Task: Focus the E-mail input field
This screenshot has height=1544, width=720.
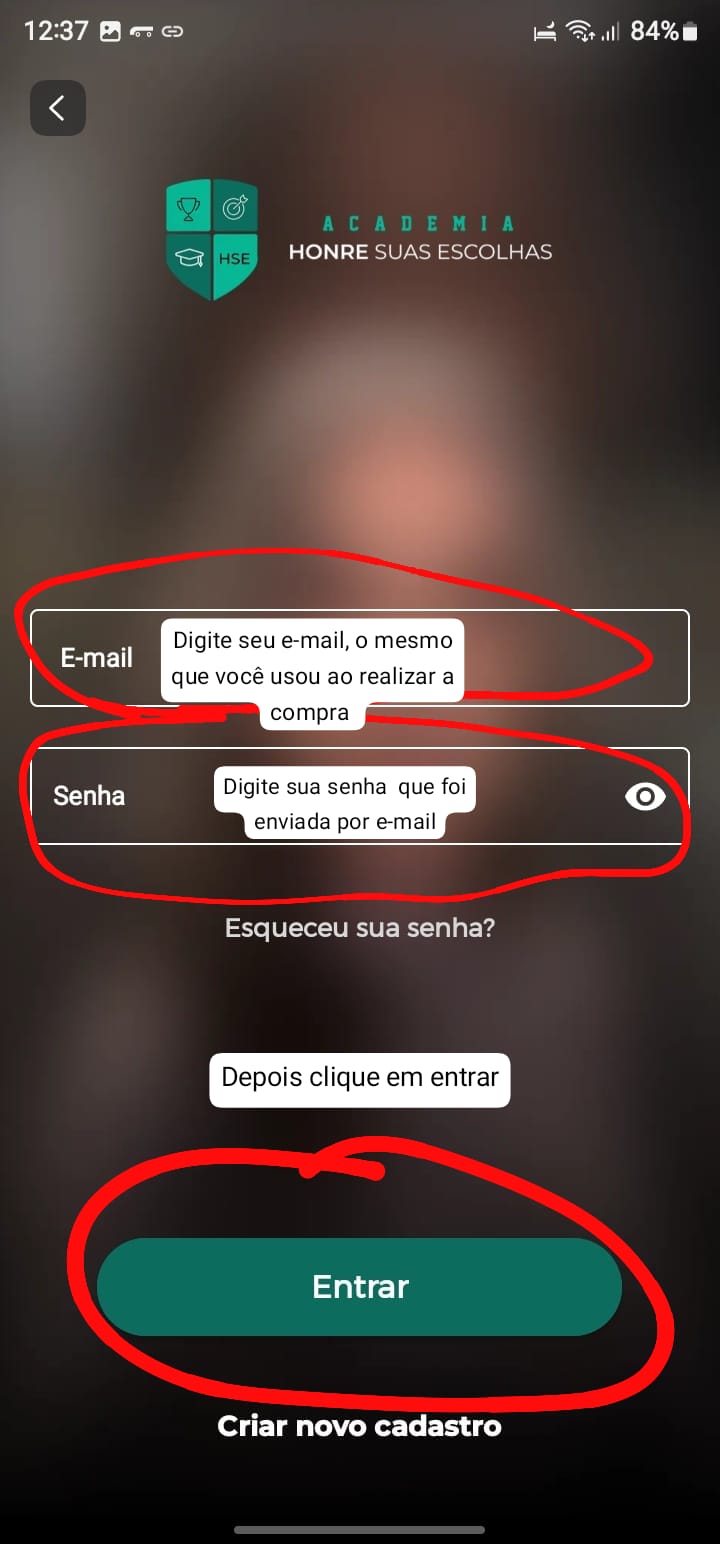Action: coord(560,657)
